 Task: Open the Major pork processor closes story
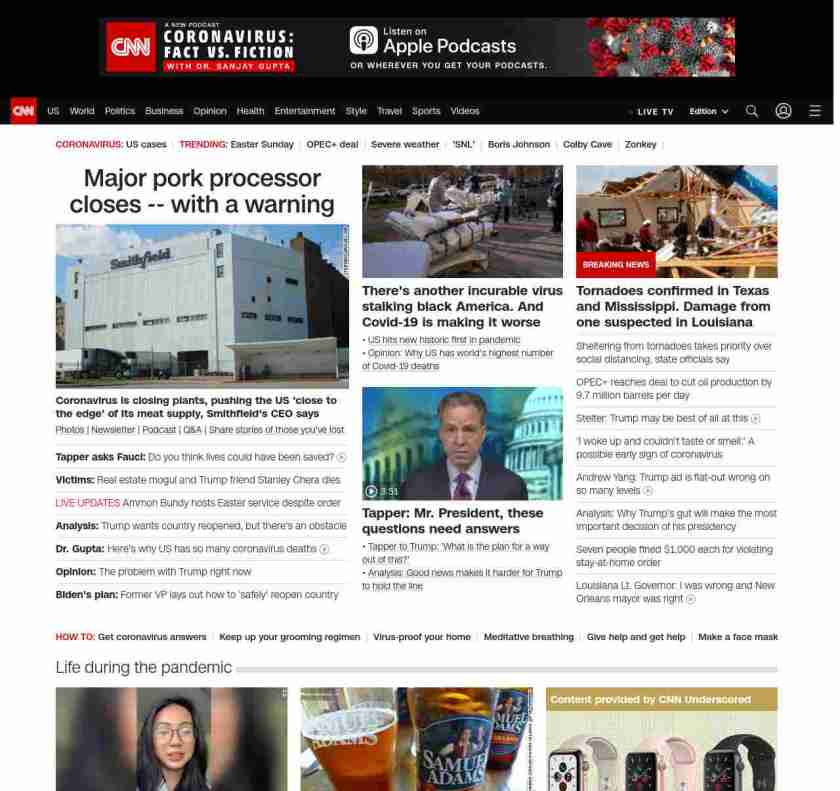[x=202, y=191]
